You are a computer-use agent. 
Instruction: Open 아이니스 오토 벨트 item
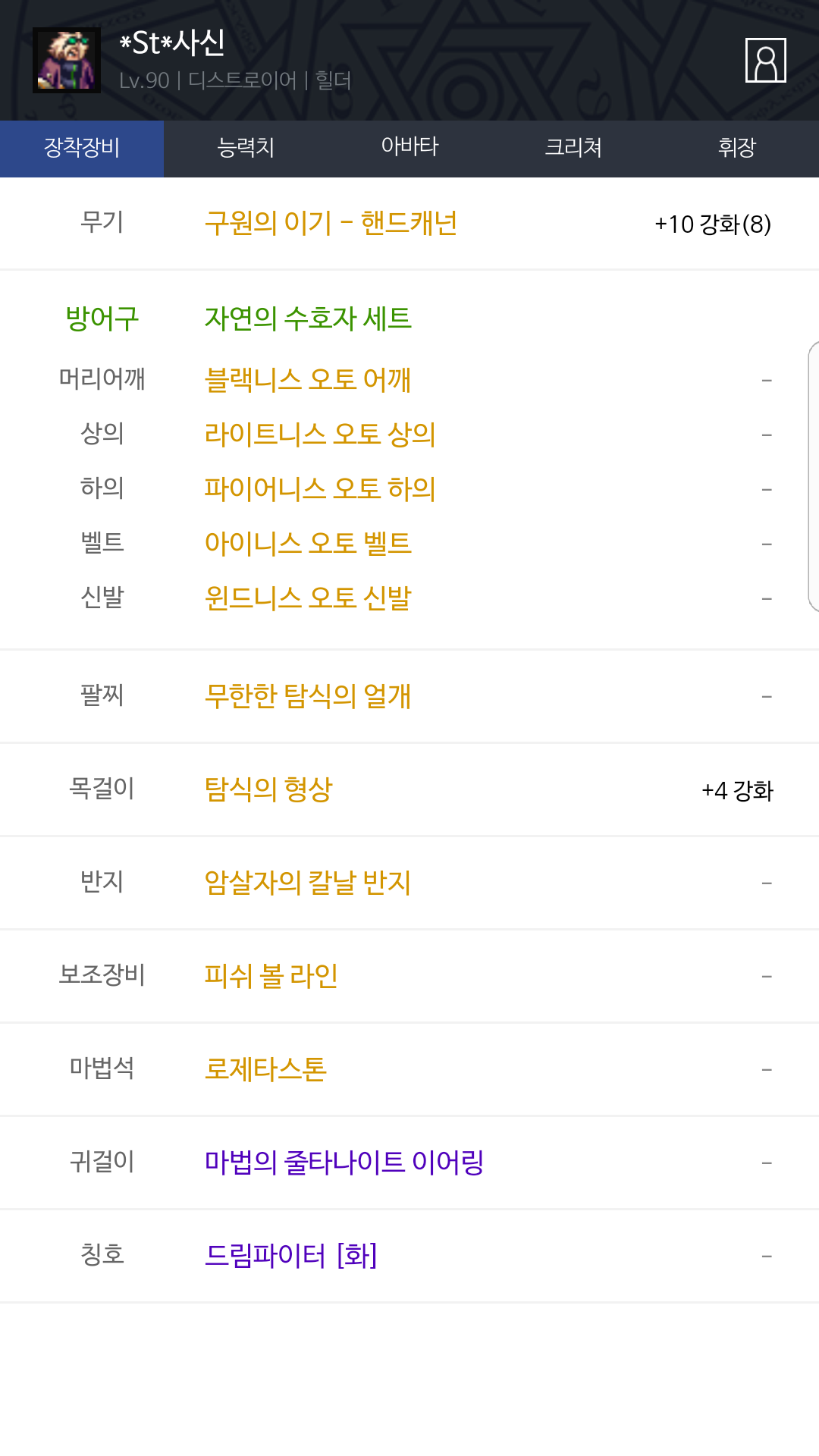308,543
